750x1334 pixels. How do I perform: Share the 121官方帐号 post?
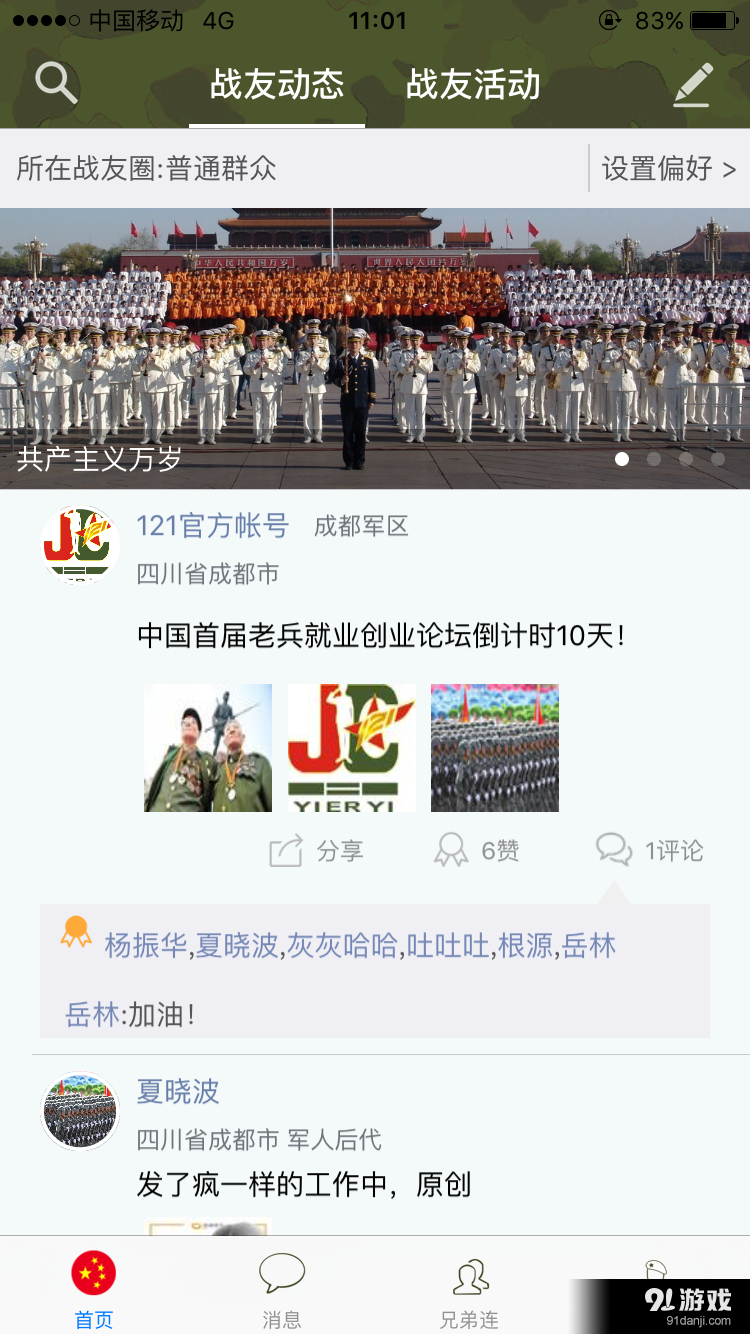316,851
